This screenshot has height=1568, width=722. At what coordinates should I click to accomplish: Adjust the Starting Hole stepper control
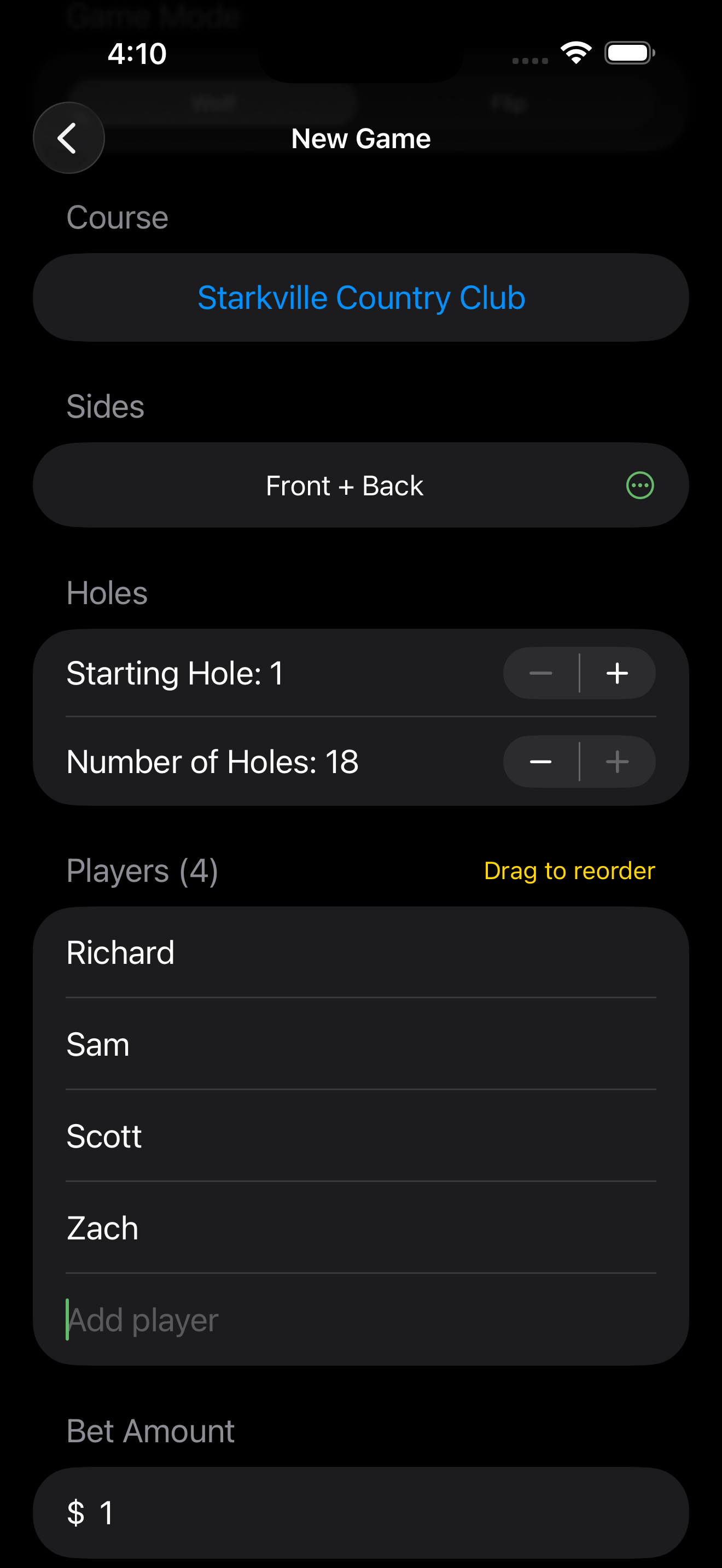(579, 673)
